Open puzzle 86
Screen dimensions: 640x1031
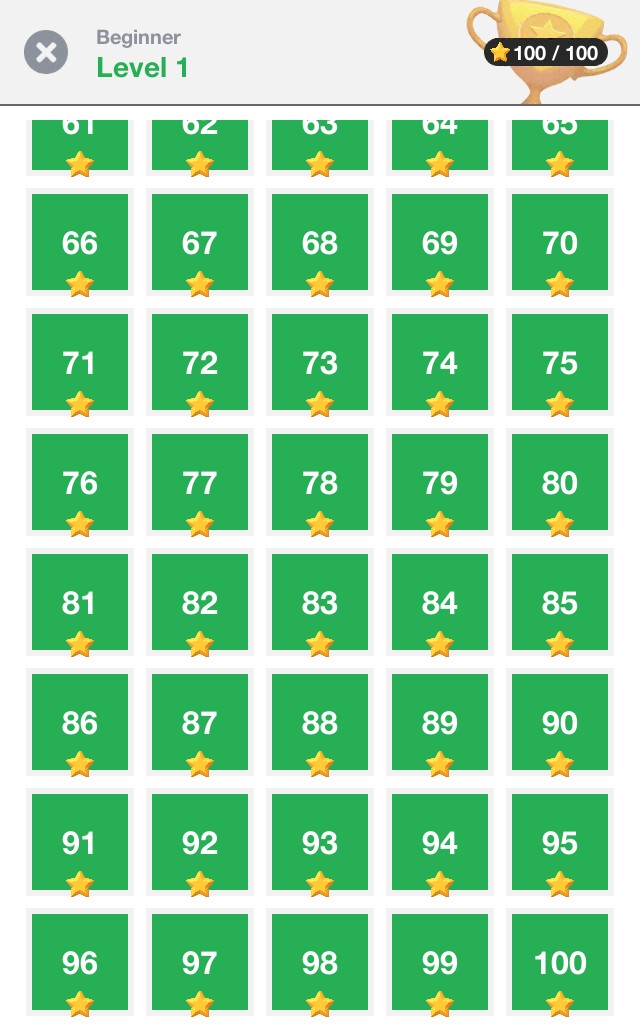(80, 723)
